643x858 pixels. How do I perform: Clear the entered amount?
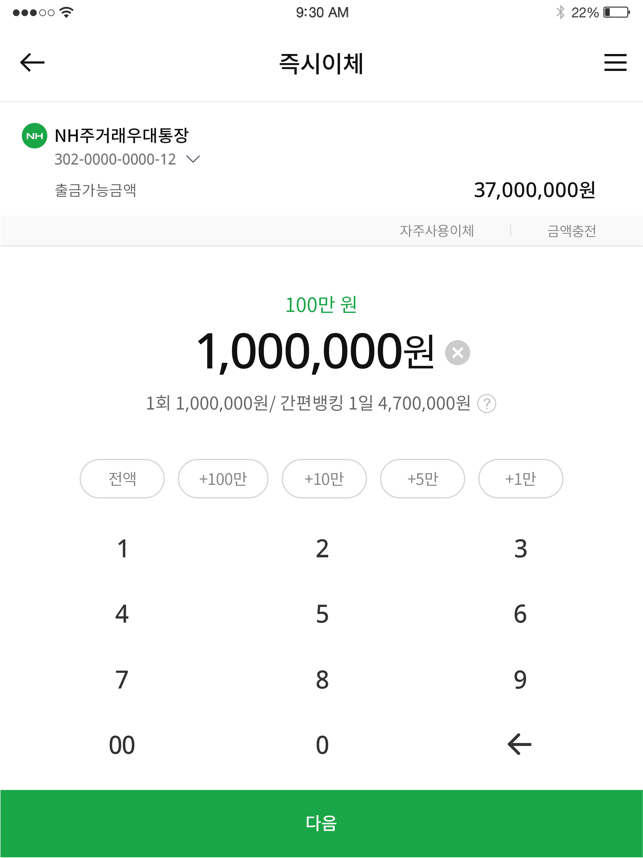[457, 353]
